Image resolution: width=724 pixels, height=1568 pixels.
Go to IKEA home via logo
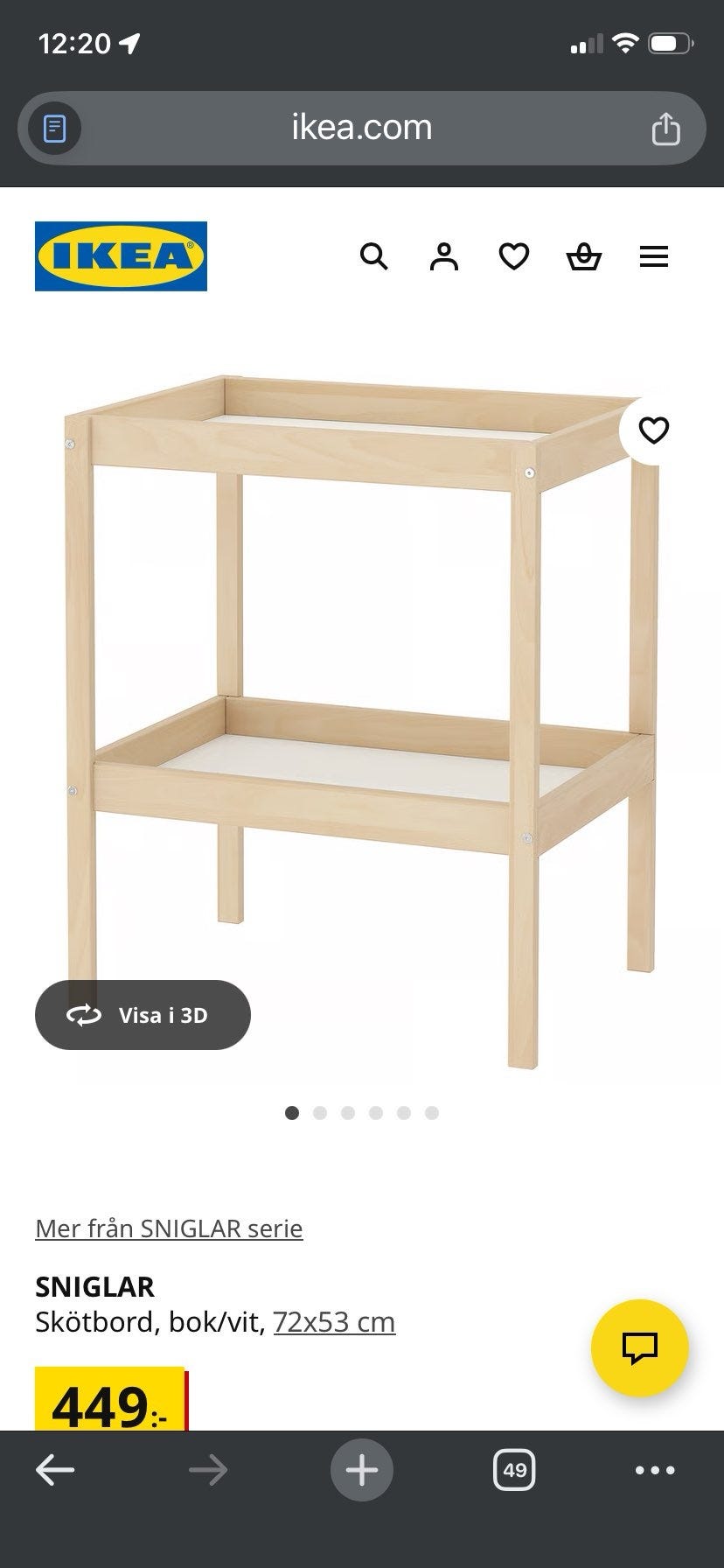[x=121, y=256]
